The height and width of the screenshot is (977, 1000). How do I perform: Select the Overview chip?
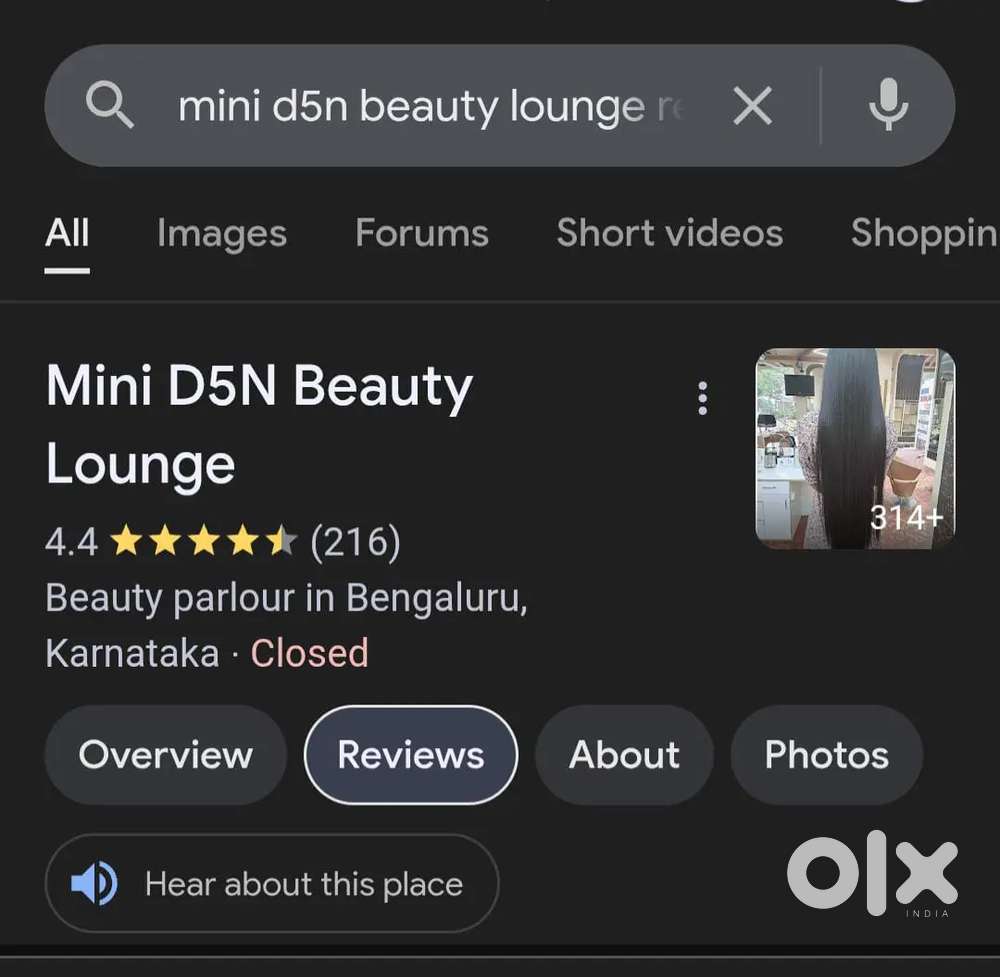tap(166, 755)
